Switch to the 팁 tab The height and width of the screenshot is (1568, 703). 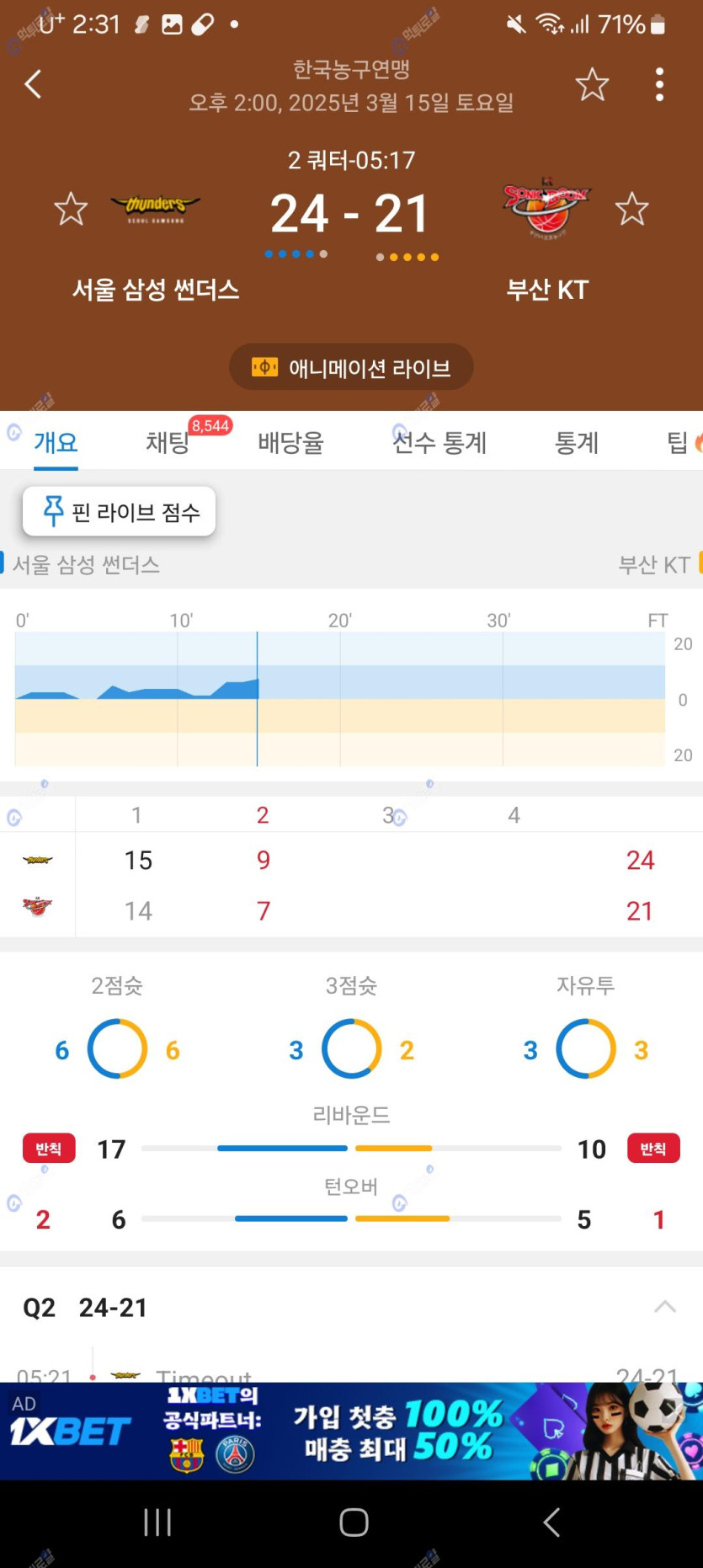678,442
